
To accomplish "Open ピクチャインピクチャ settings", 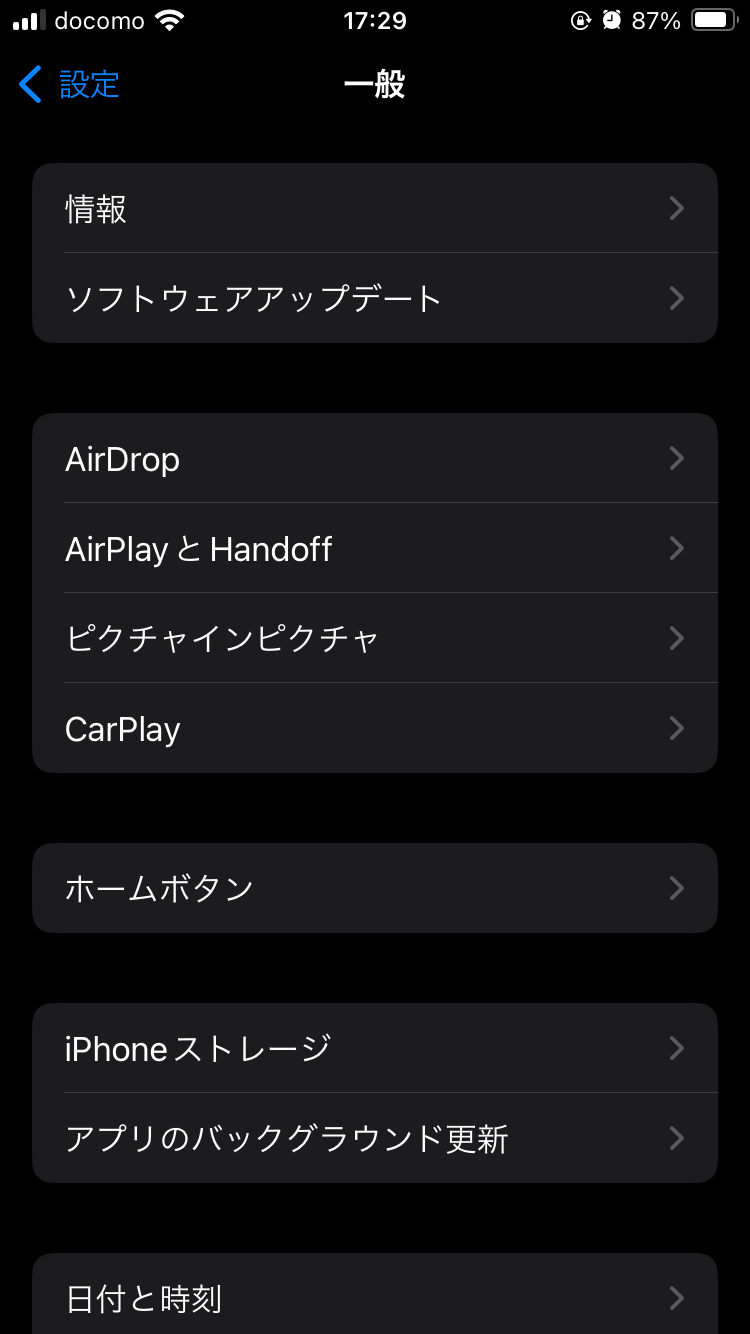I will point(374,638).
